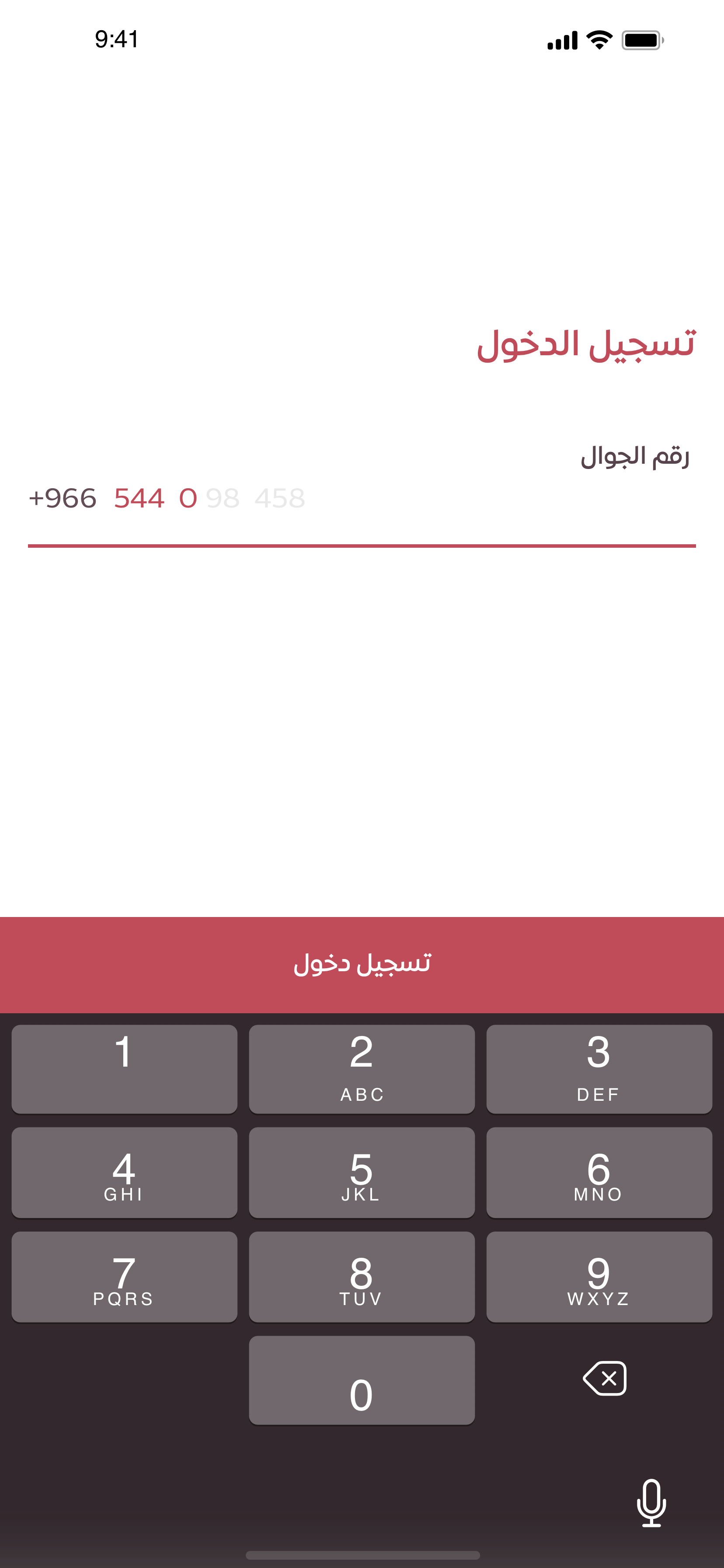The width and height of the screenshot is (724, 1568).
Task: Enter digit 8 on the keypad
Action: [x=362, y=1277]
